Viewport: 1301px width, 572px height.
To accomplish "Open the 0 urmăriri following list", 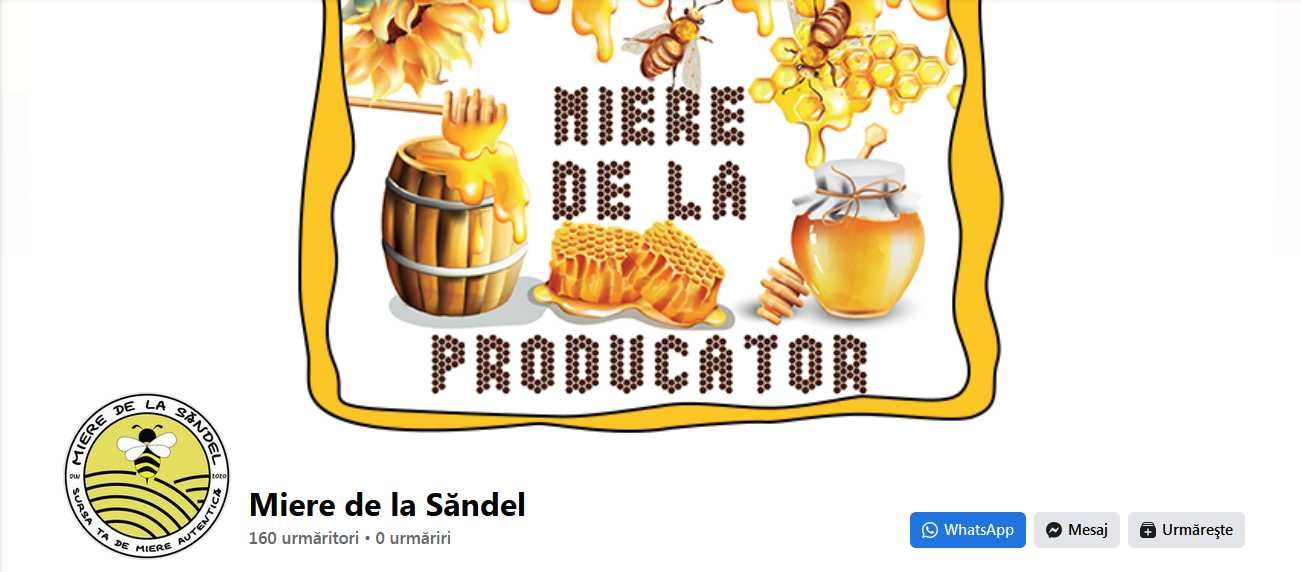I will pos(413,538).
